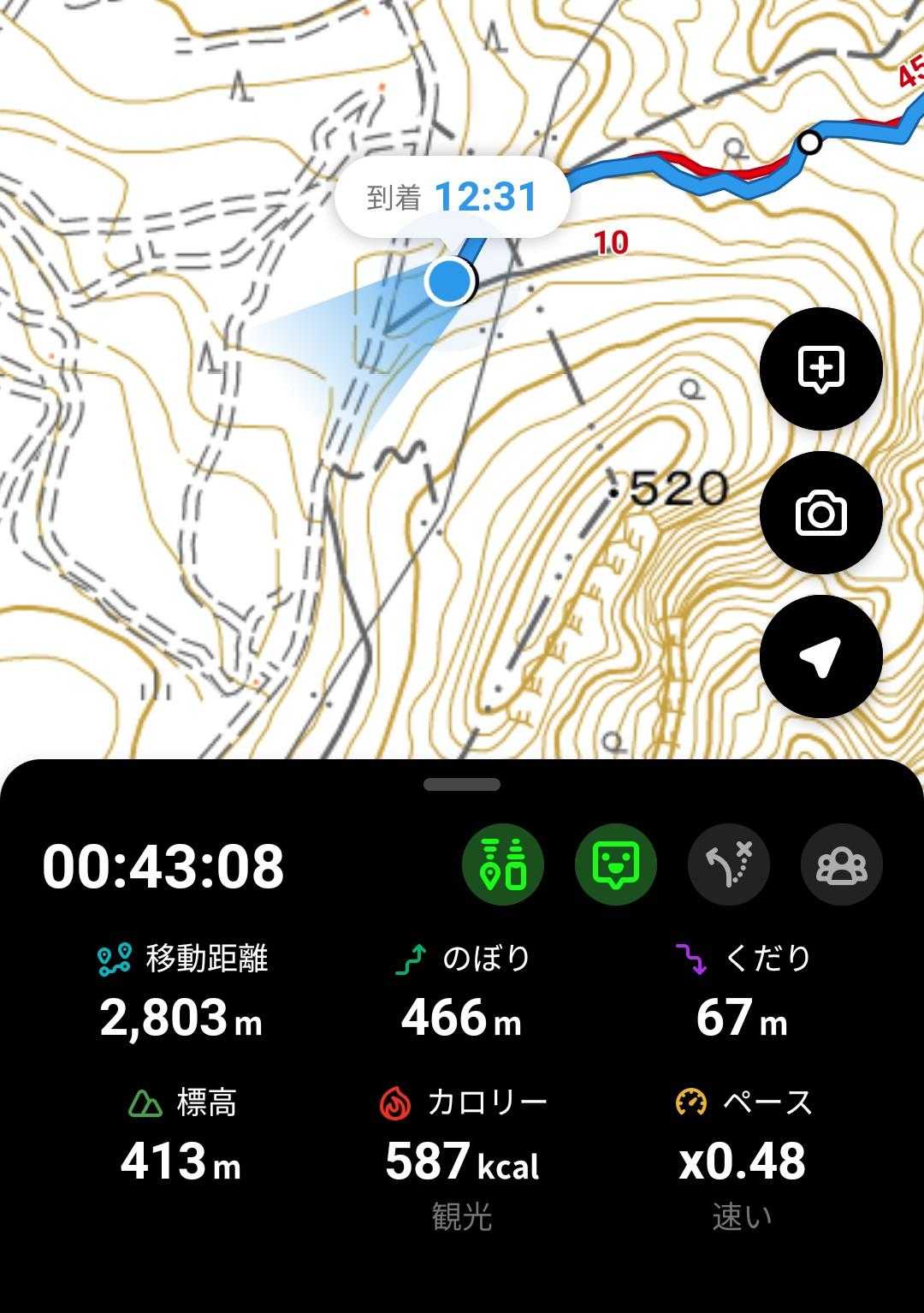Toggle the green smiley speech bubble icon
This screenshot has height=1313, width=924.
(x=616, y=864)
